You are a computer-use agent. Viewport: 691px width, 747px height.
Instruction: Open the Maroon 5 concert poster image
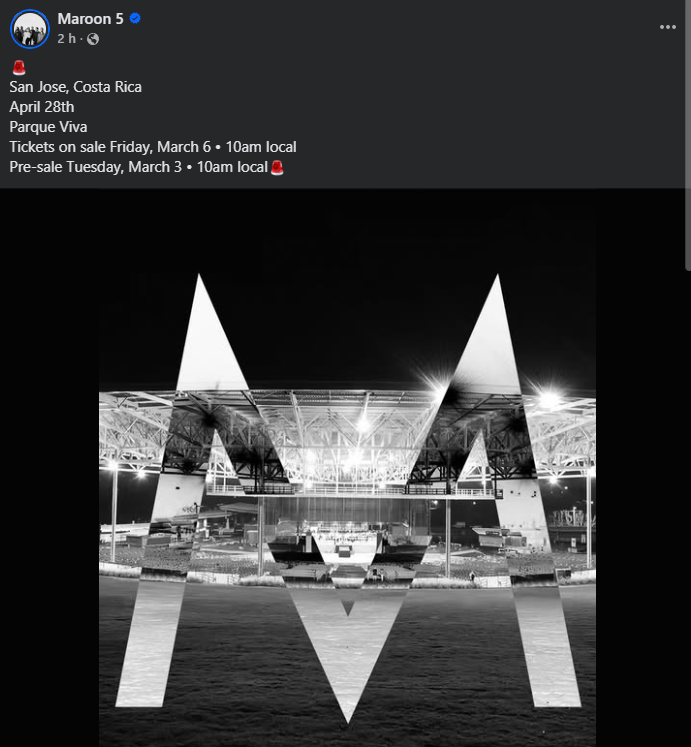pos(346,480)
